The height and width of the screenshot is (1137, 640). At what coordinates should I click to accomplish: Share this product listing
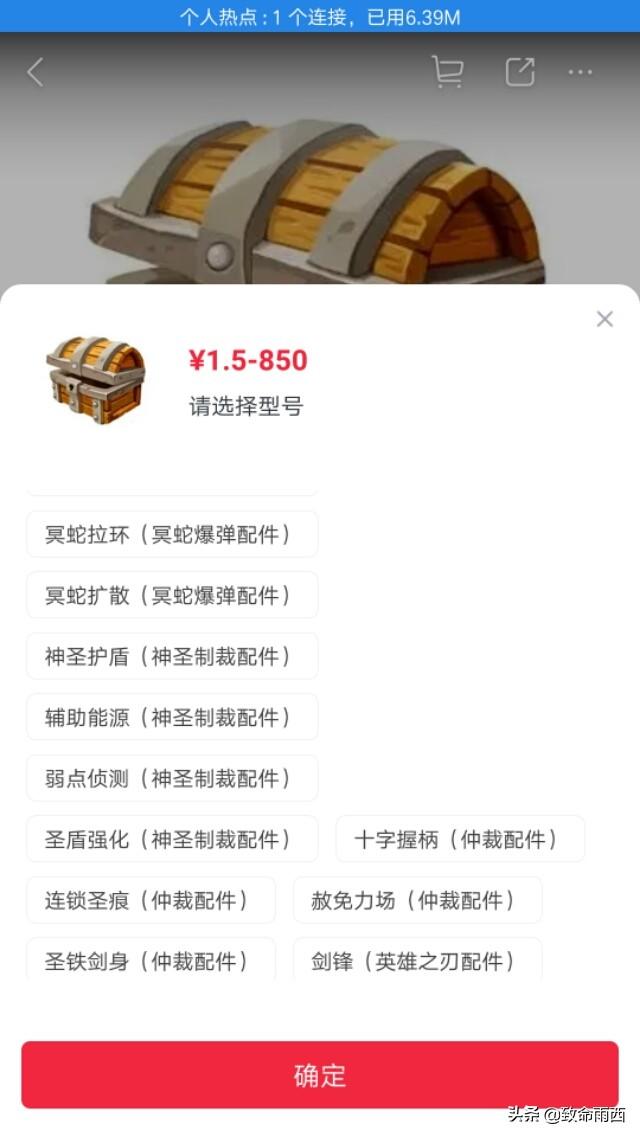pyautogui.click(x=520, y=72)
